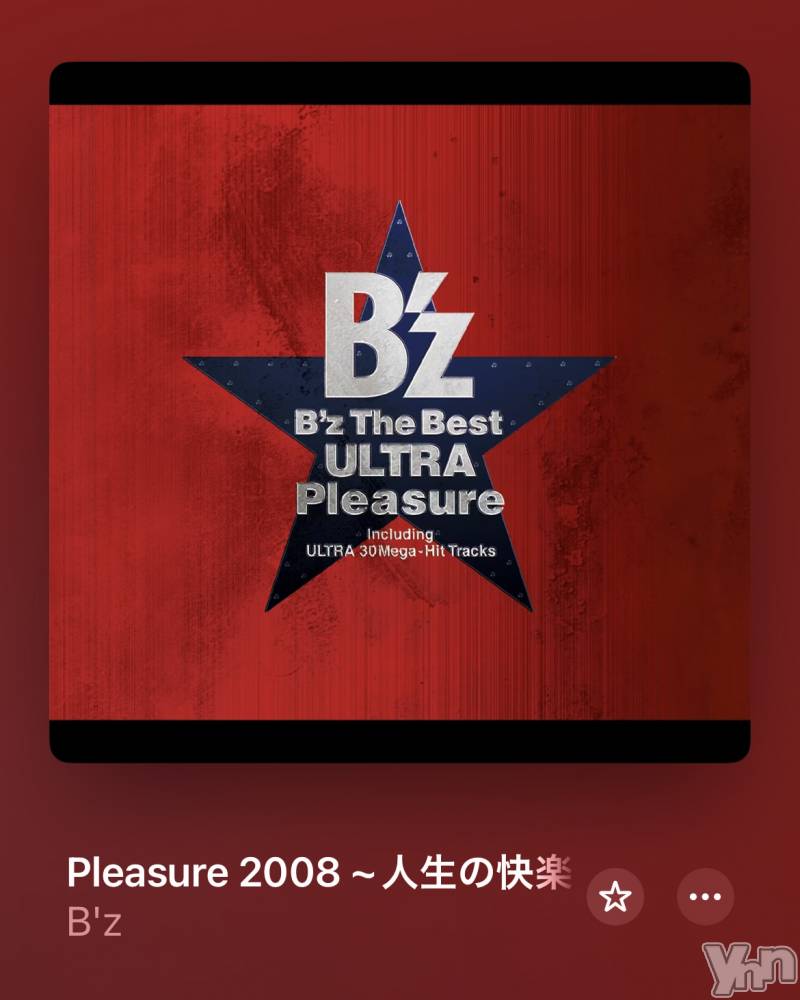The image size is (800, 1000).
Task: Favorite this song with the star icon
Action: pyautogui.click(x=615, y=897)
